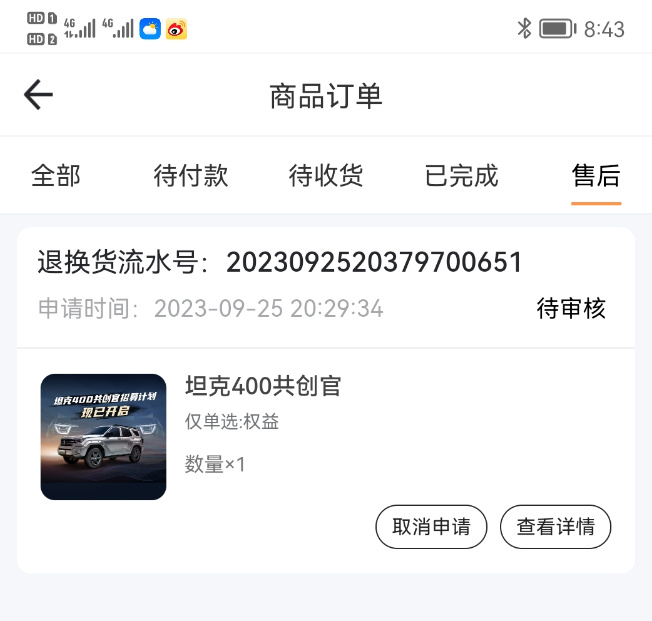
Task: Open the 待付款 tab
Action: coord(191,177)
